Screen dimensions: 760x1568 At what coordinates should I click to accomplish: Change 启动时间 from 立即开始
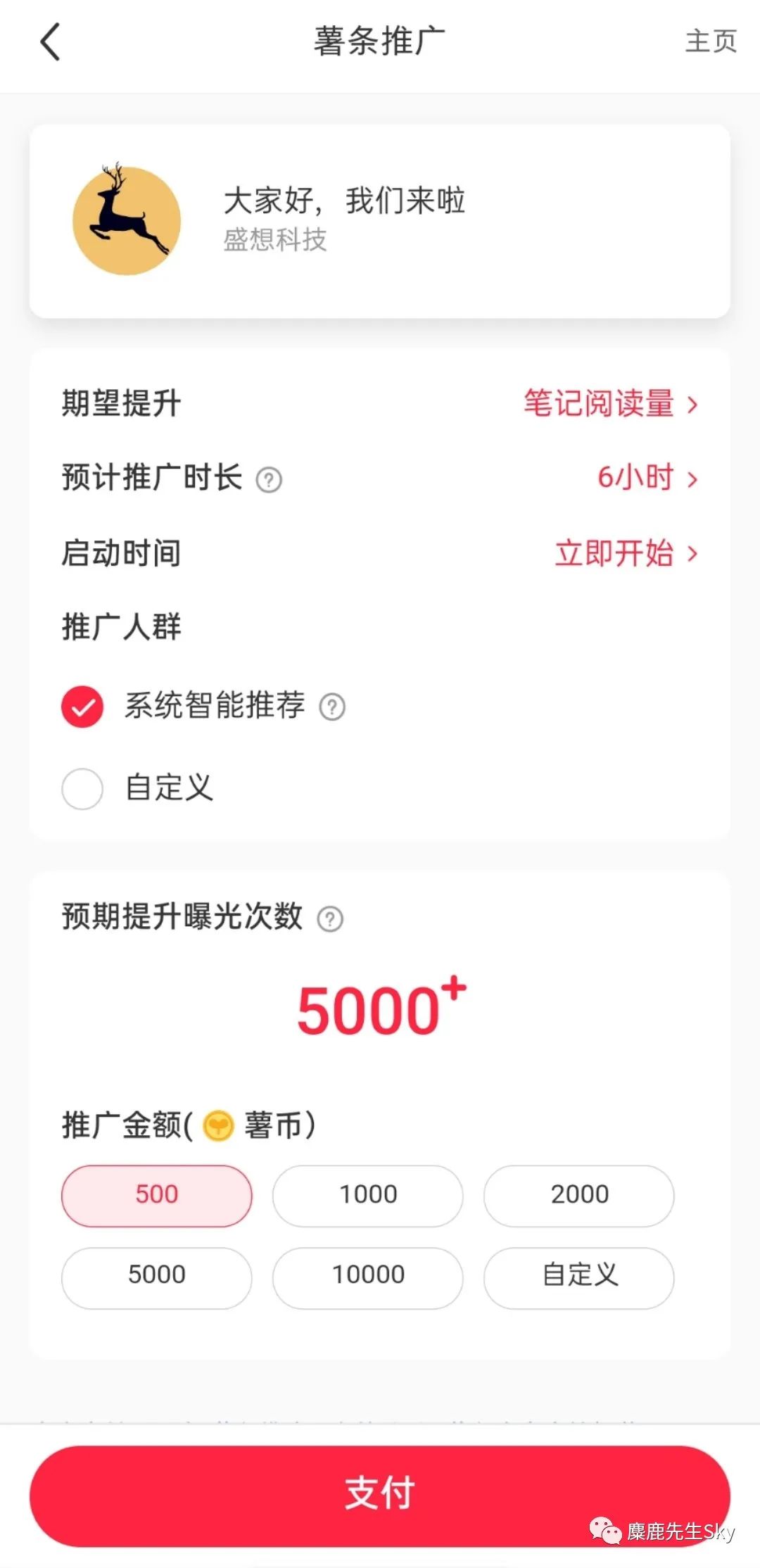(626, 553)
